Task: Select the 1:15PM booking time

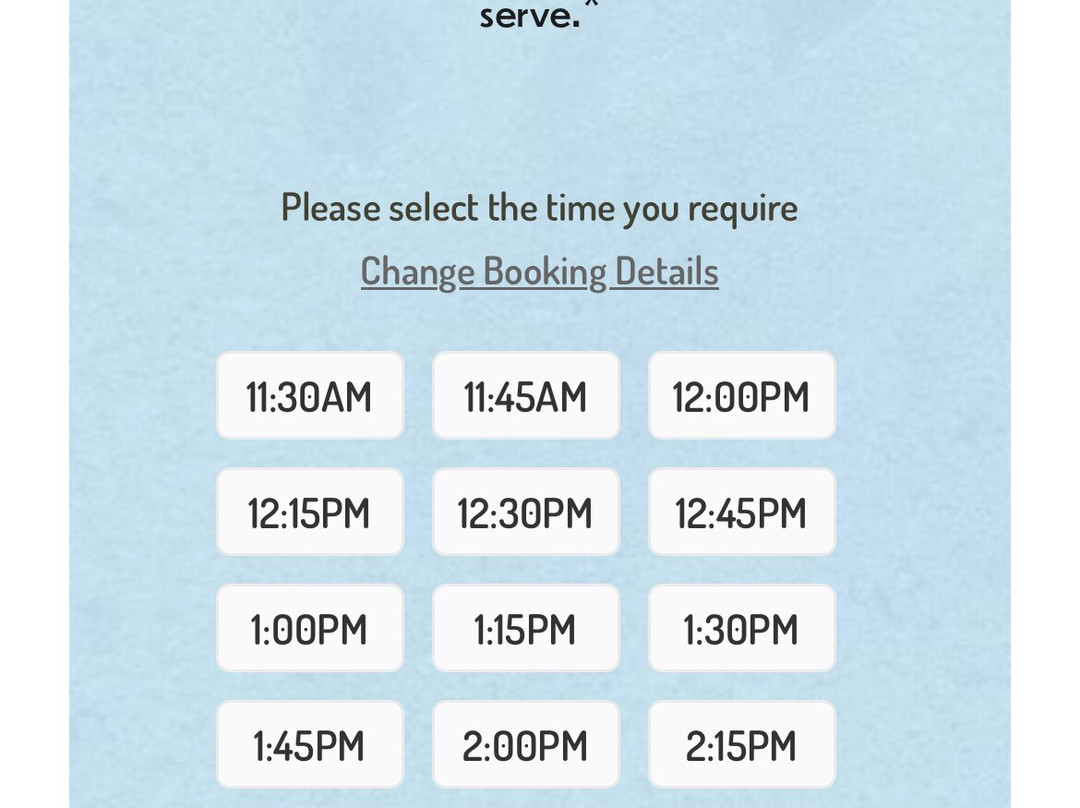Action: [x=526, y=628]
